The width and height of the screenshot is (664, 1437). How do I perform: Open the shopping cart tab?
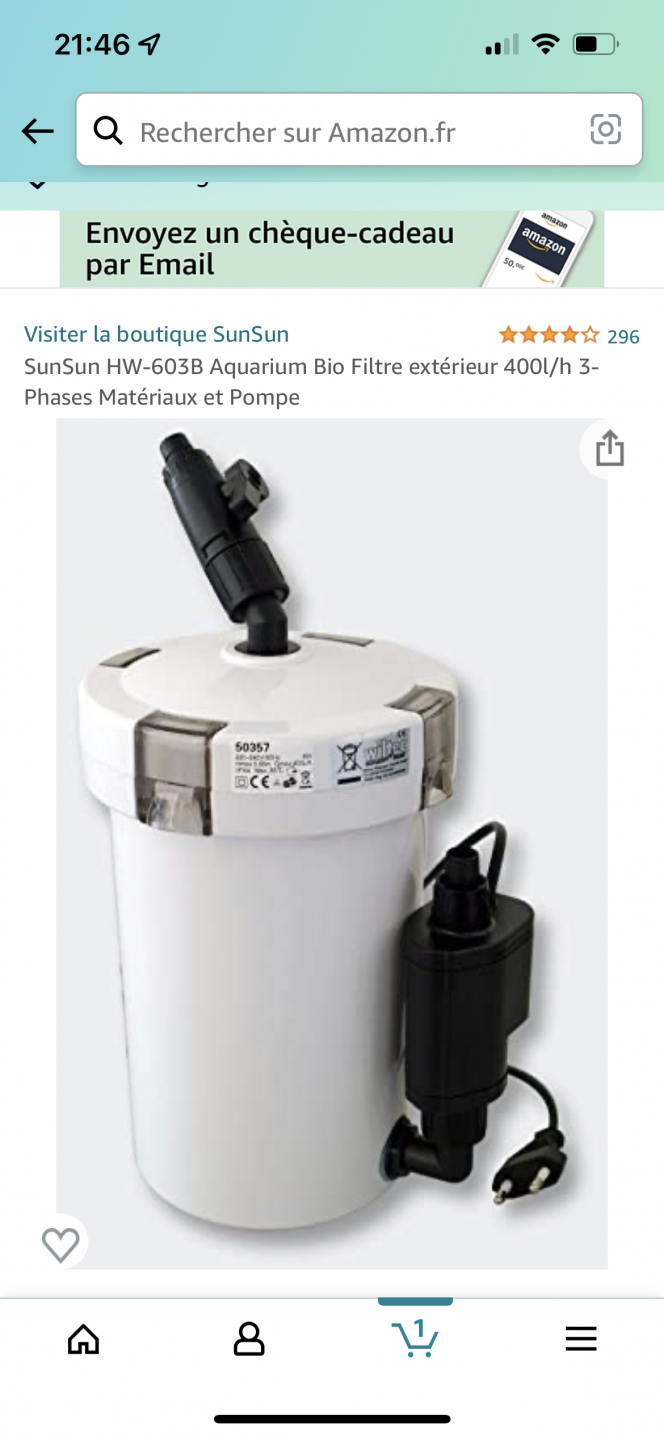coord(415,1337)
